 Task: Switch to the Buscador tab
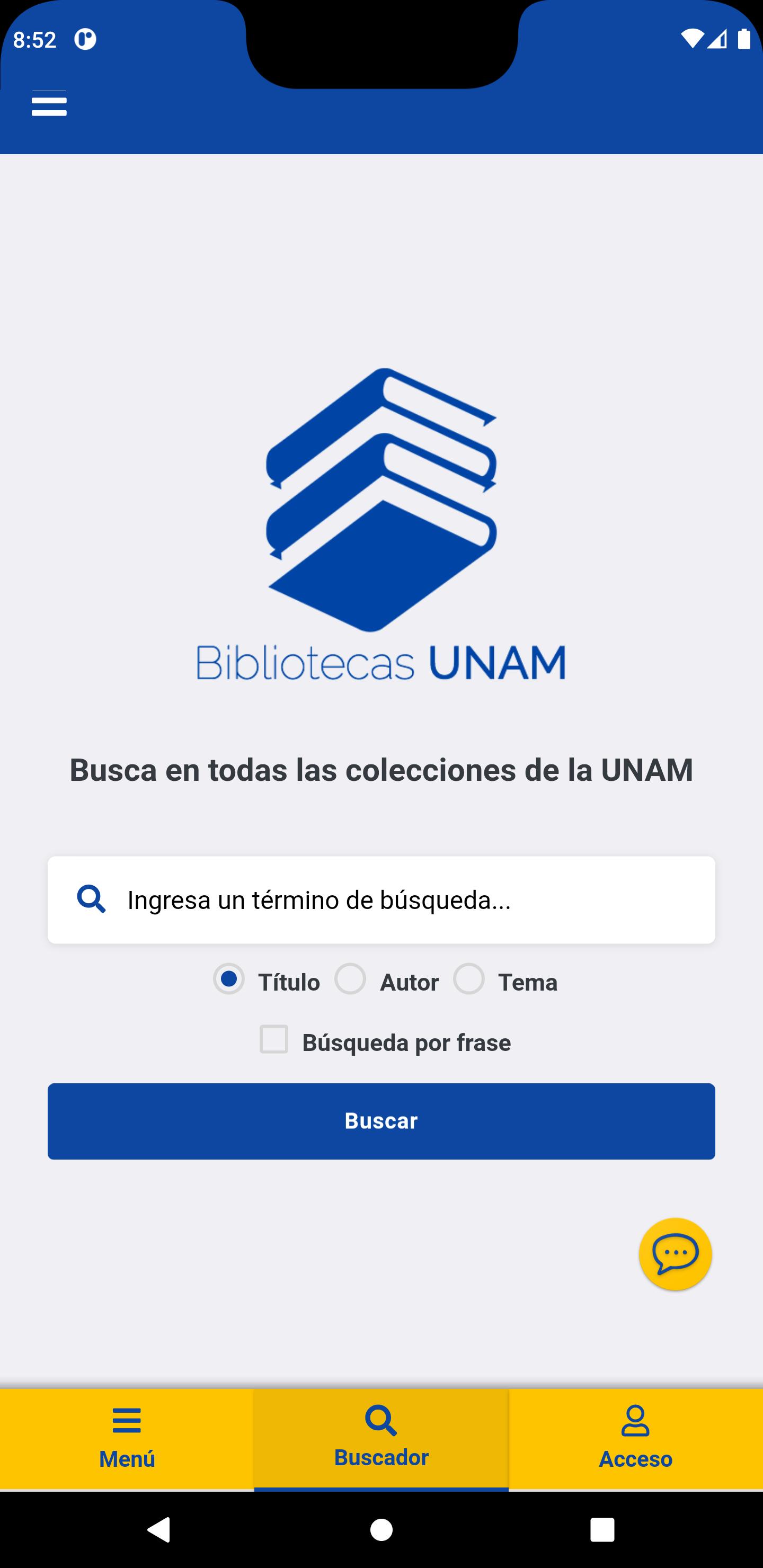381,1439
